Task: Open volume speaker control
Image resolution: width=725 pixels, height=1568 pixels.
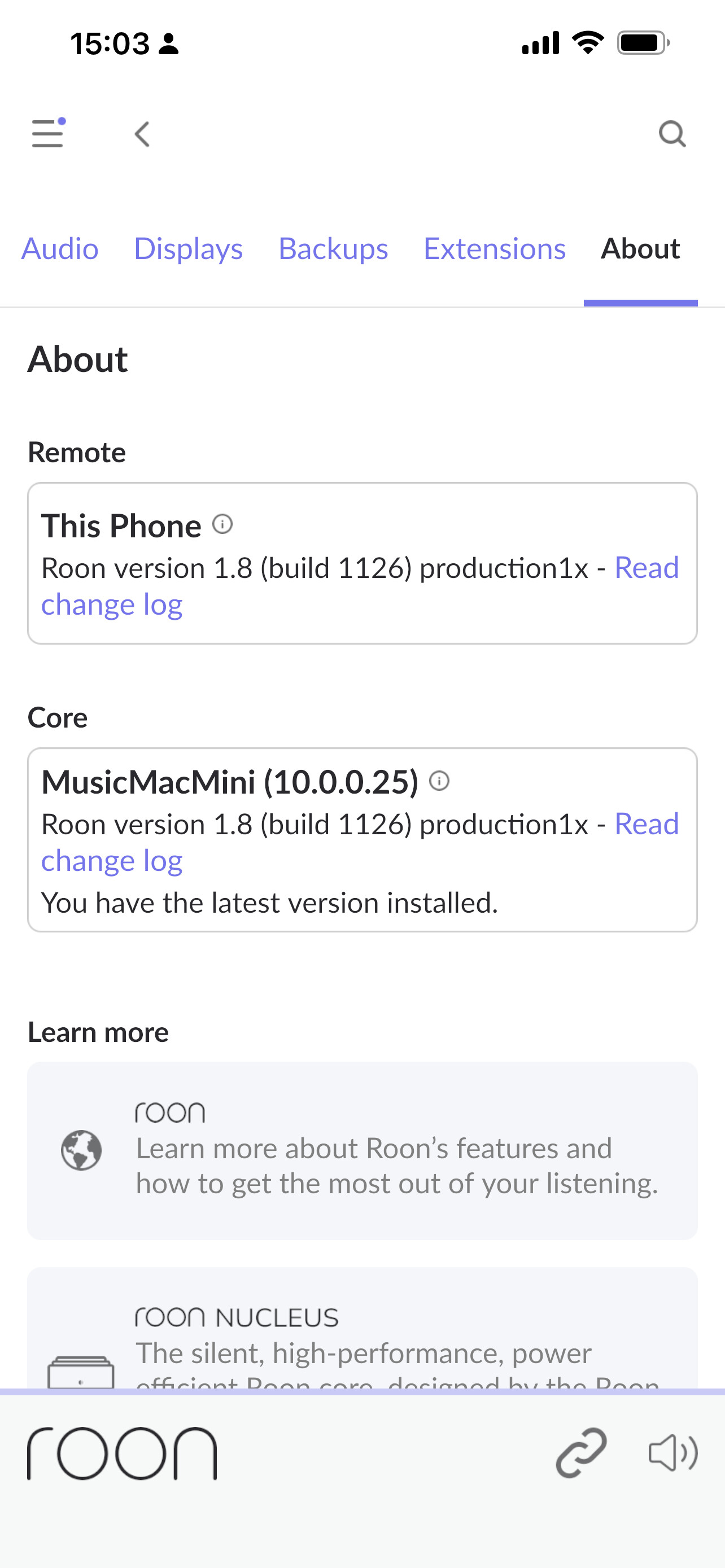Action: [672, 1453]
